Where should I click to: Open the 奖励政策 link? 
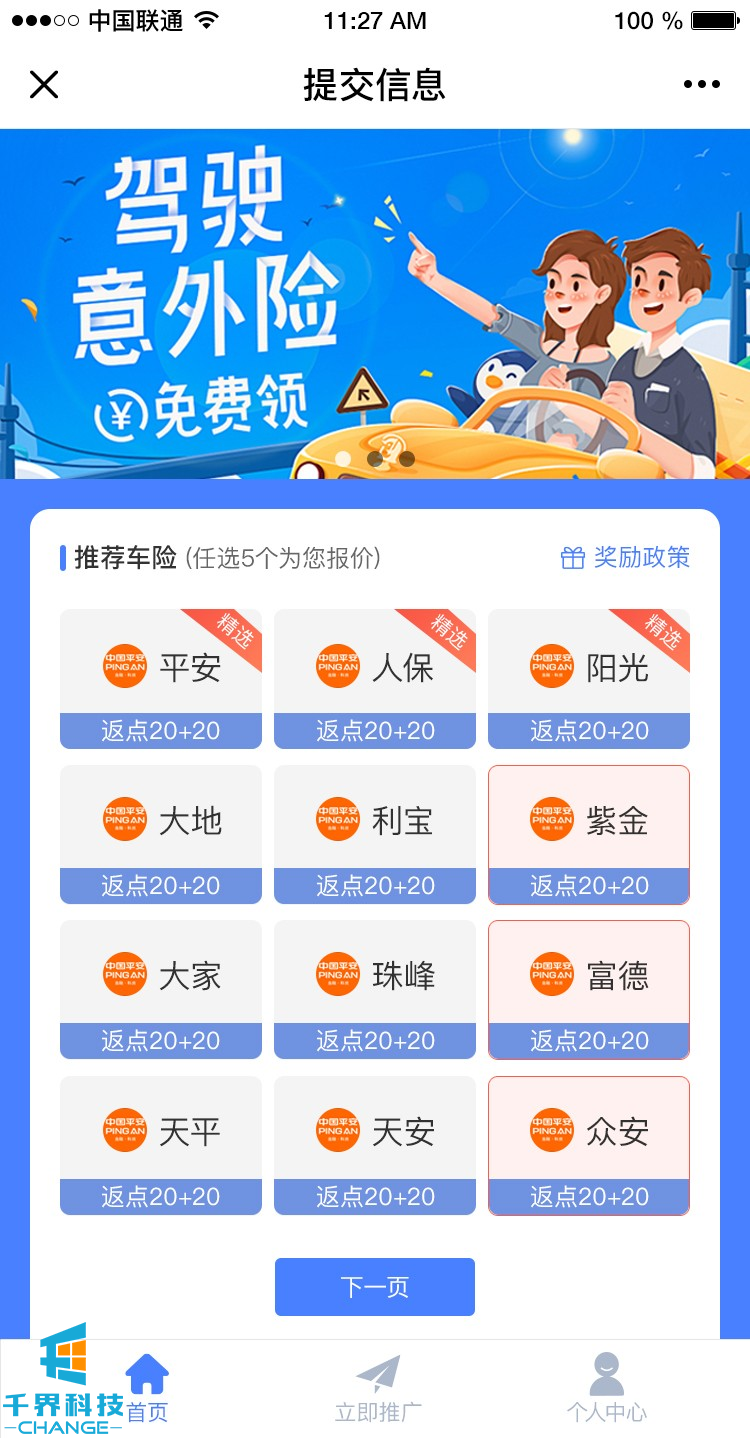click(626, 558)
